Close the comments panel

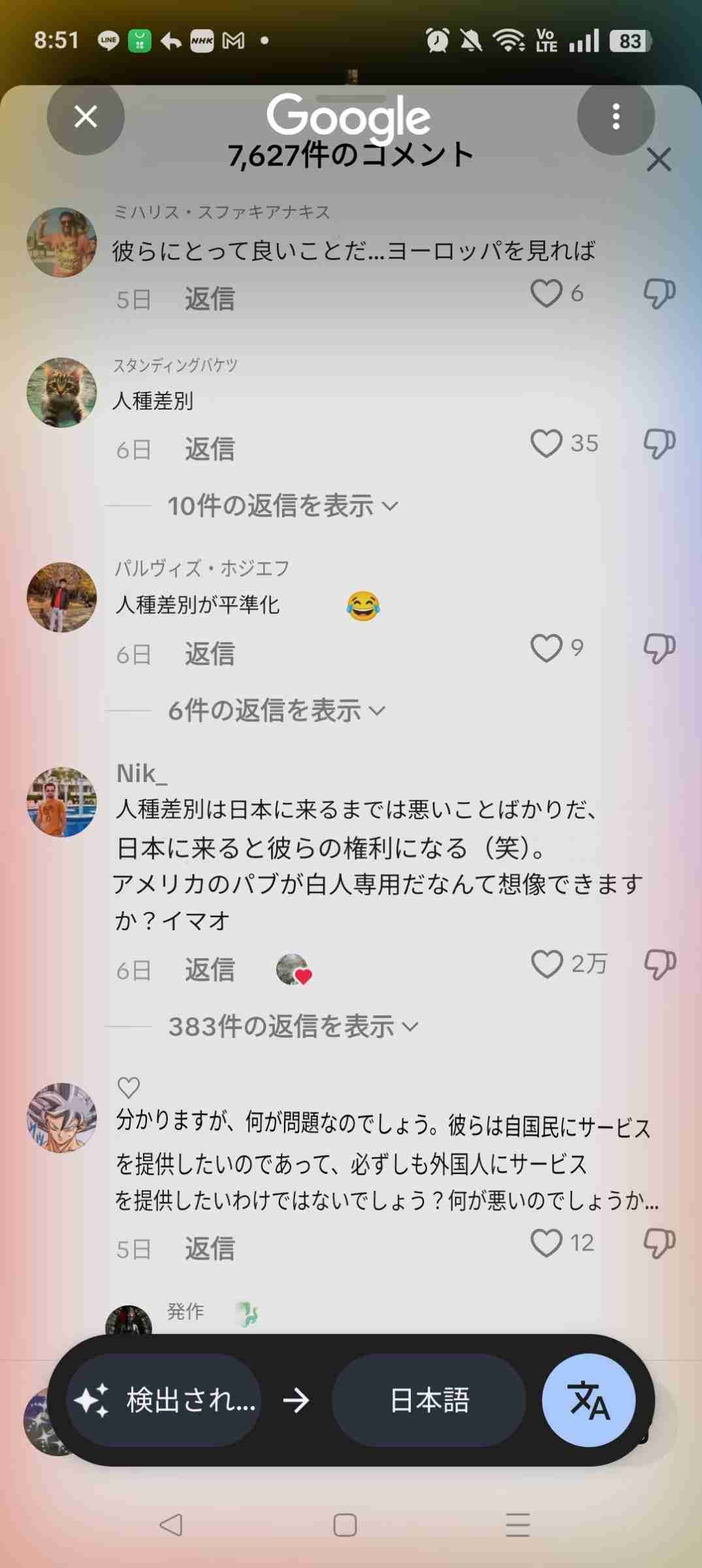tap(658, 159)
